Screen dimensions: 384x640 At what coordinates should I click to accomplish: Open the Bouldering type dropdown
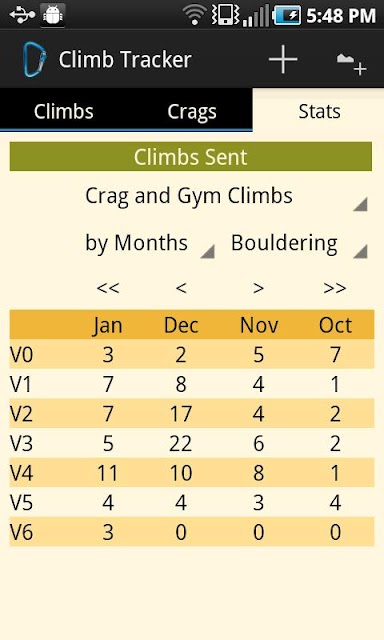coord(299,244)
